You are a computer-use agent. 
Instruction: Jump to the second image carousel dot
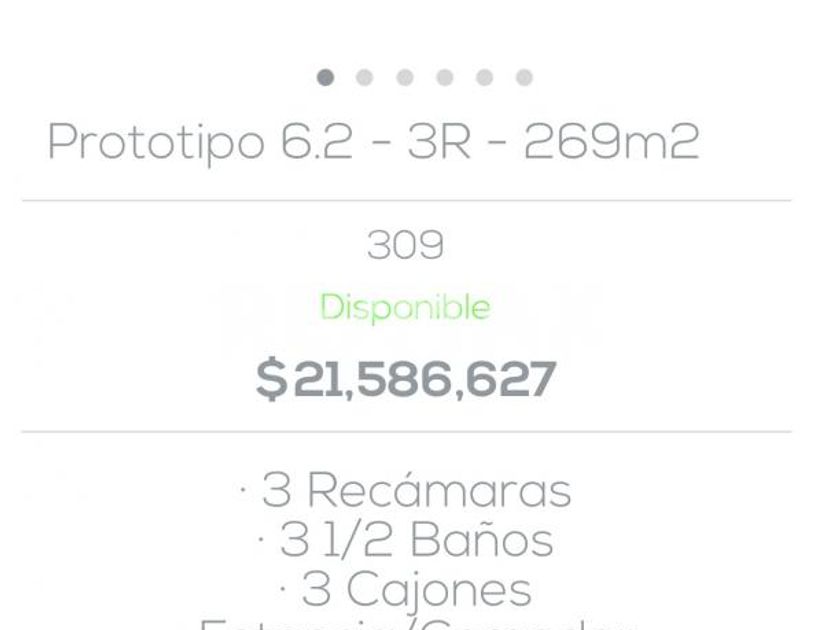[x=365, y=77]
